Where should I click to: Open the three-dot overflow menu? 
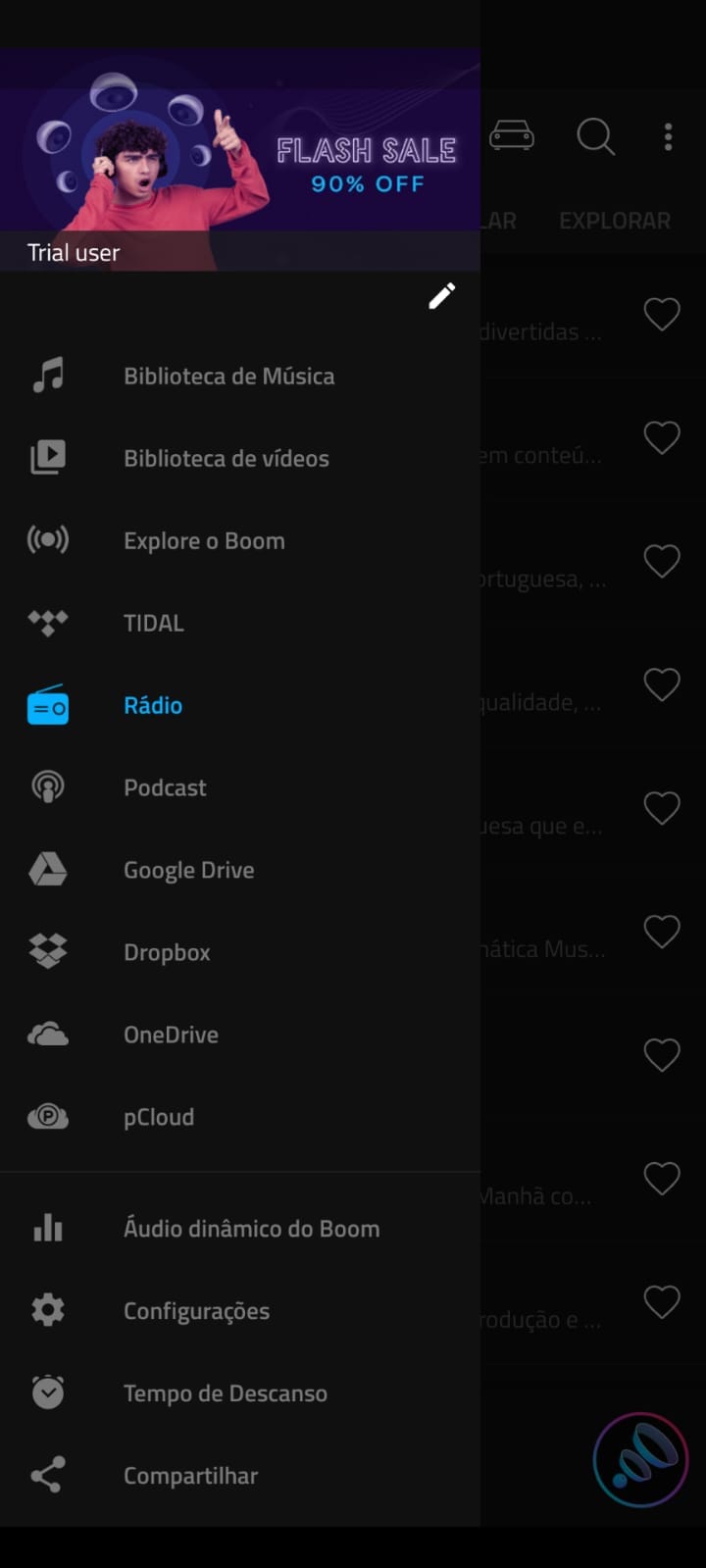[x=668, y=136]
